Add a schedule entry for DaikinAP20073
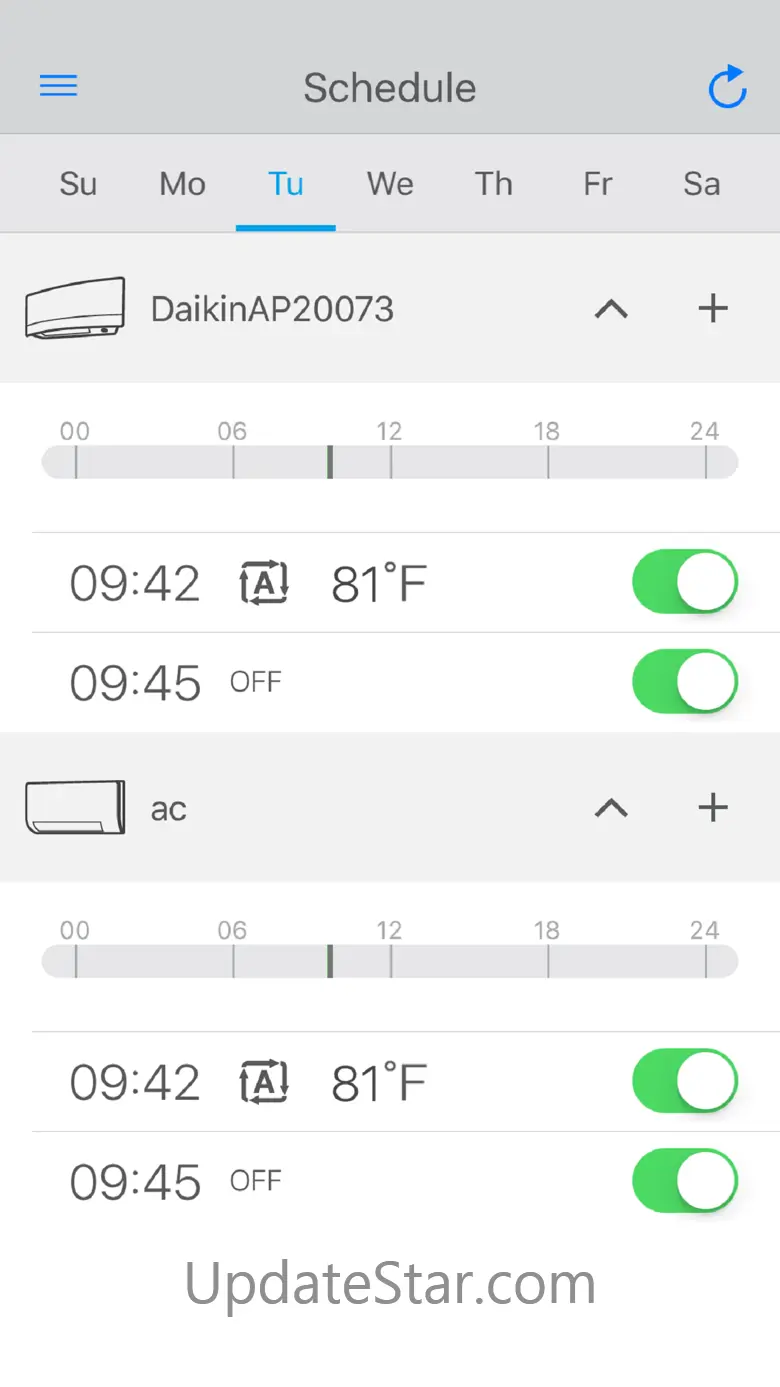Screen dimensions: 780x1387 coord(712,309)
